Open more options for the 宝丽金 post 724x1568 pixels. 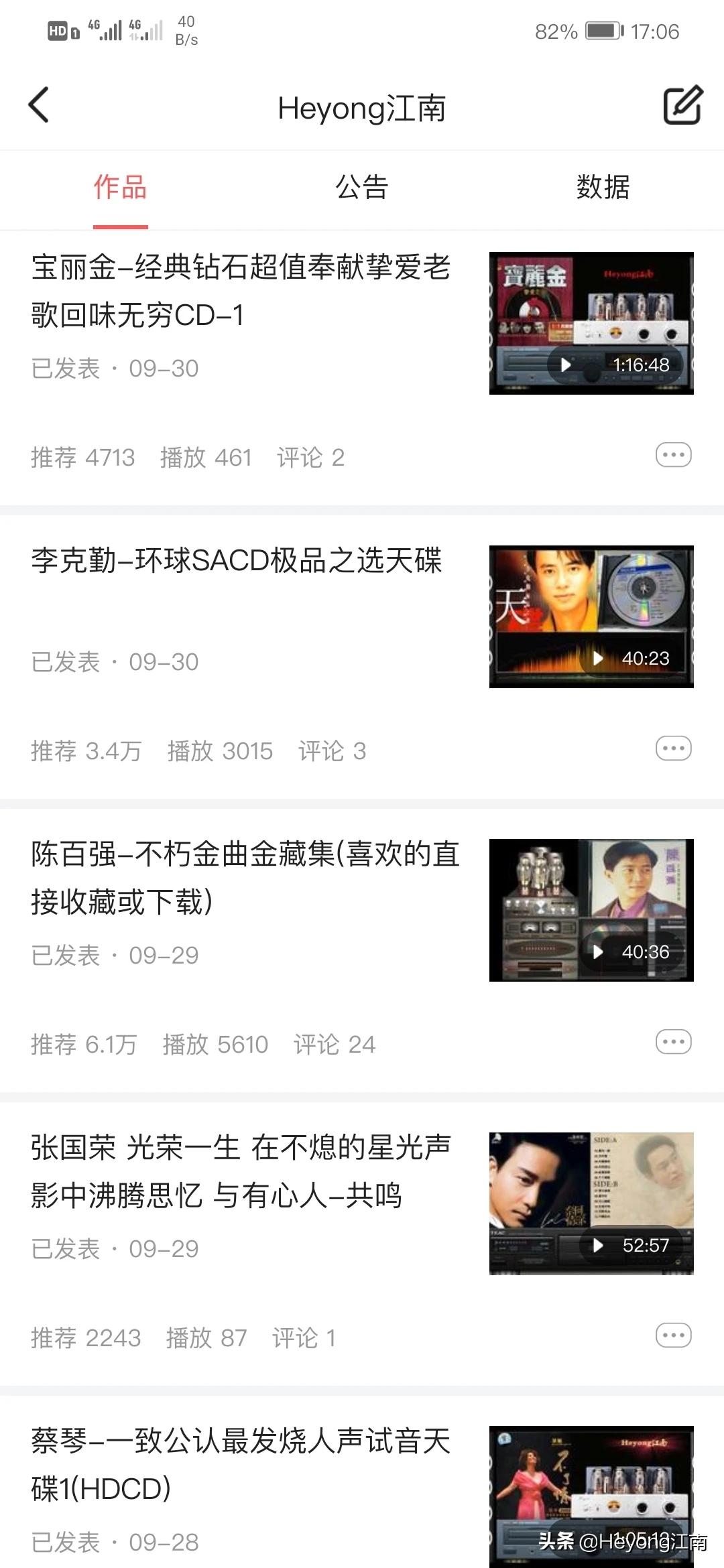(673, 455)
